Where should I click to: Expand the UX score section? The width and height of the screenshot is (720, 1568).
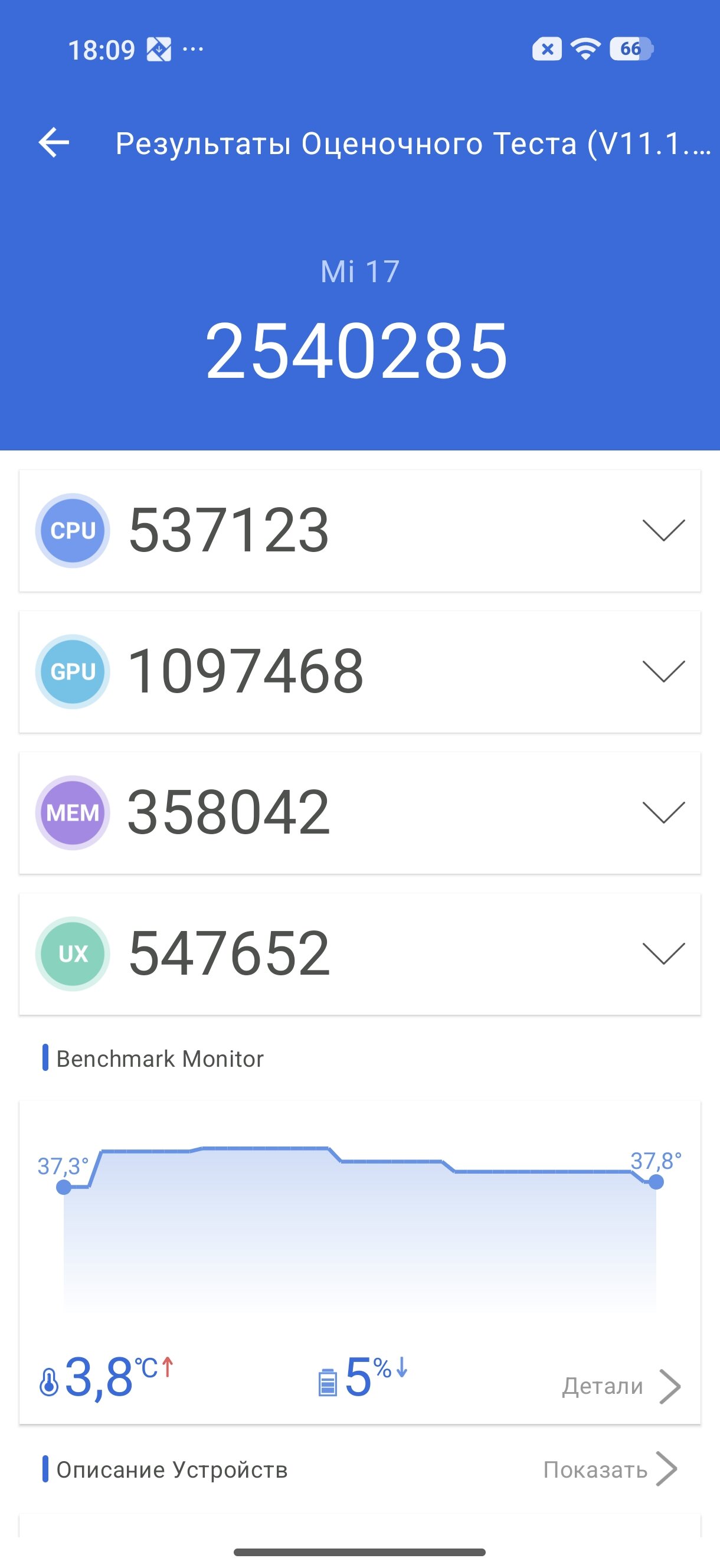(663, 954)
